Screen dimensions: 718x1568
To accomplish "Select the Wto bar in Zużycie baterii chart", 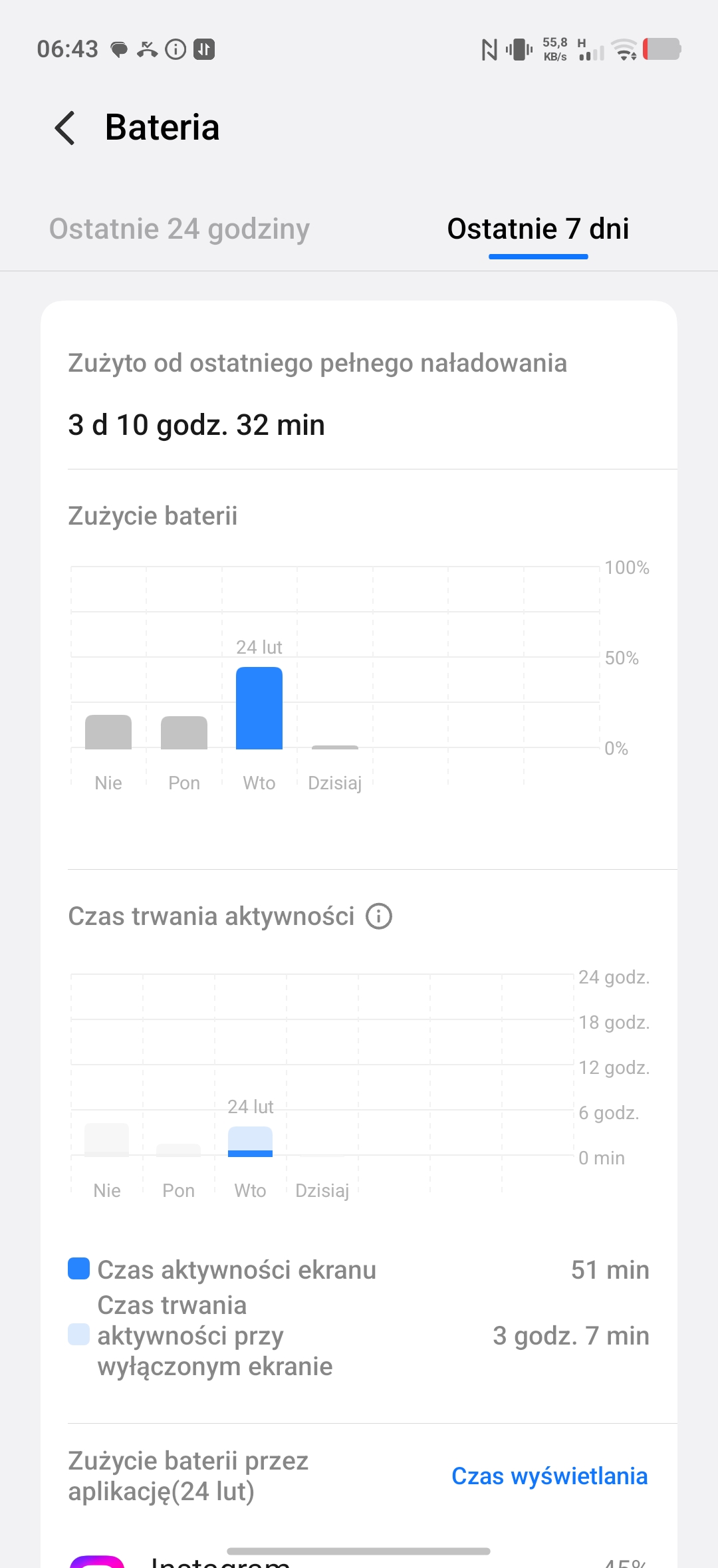I will [259, 708].
